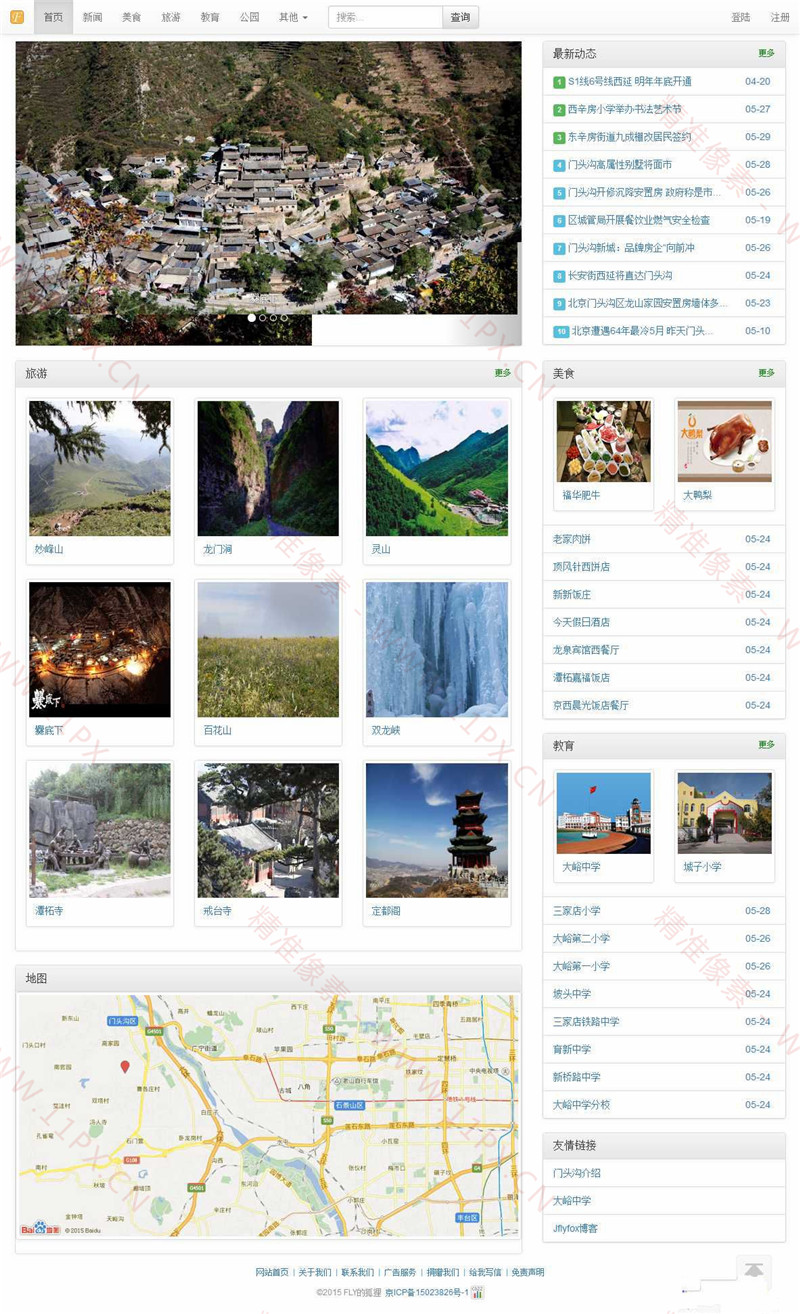This screenshot has height=1314, width=800.
Task: Open the 妙峰山 travel card
Action: (x=99, y=481)
